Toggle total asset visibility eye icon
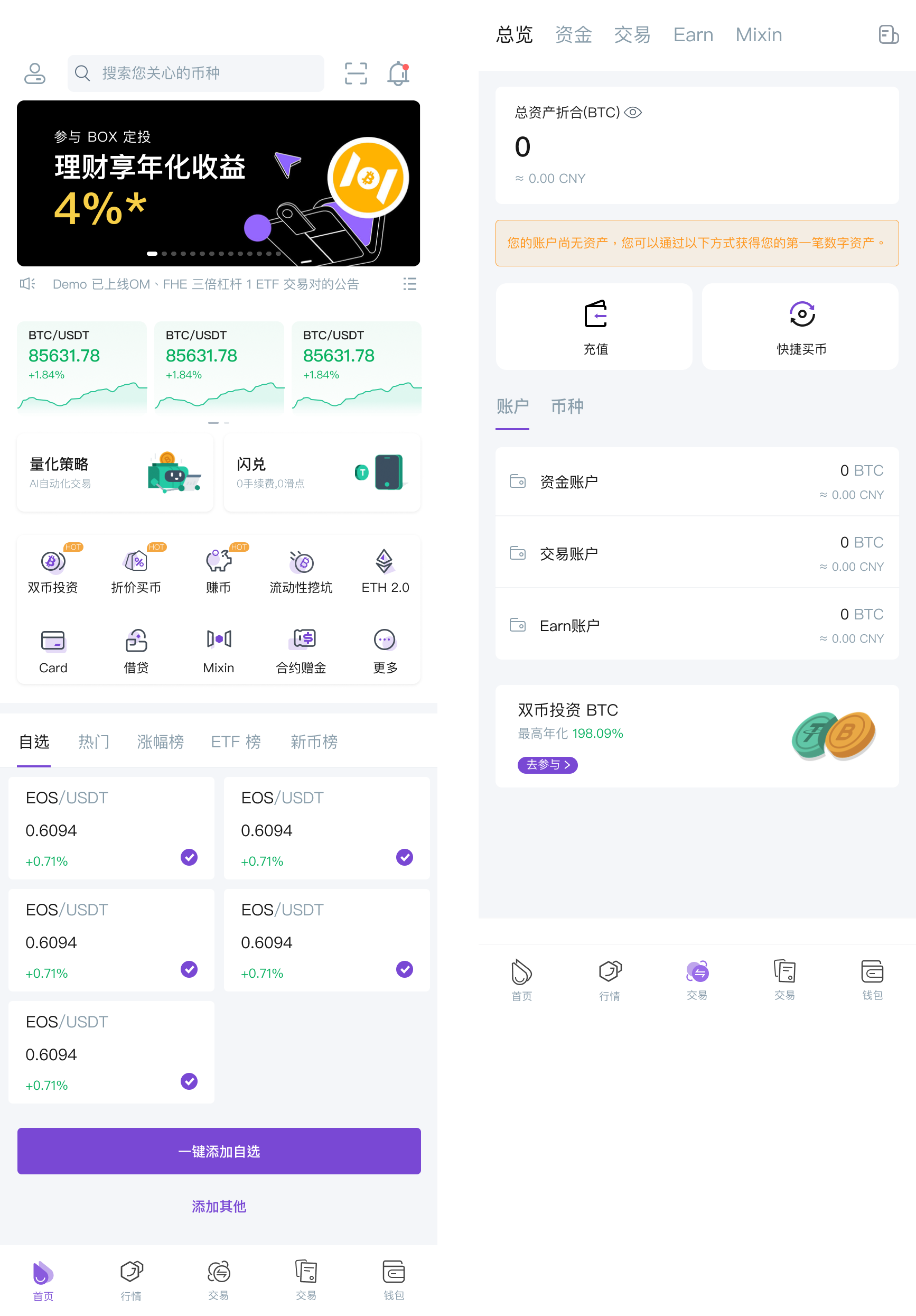The width and height of the screenshot is (916, 1316). coord(633,113)
